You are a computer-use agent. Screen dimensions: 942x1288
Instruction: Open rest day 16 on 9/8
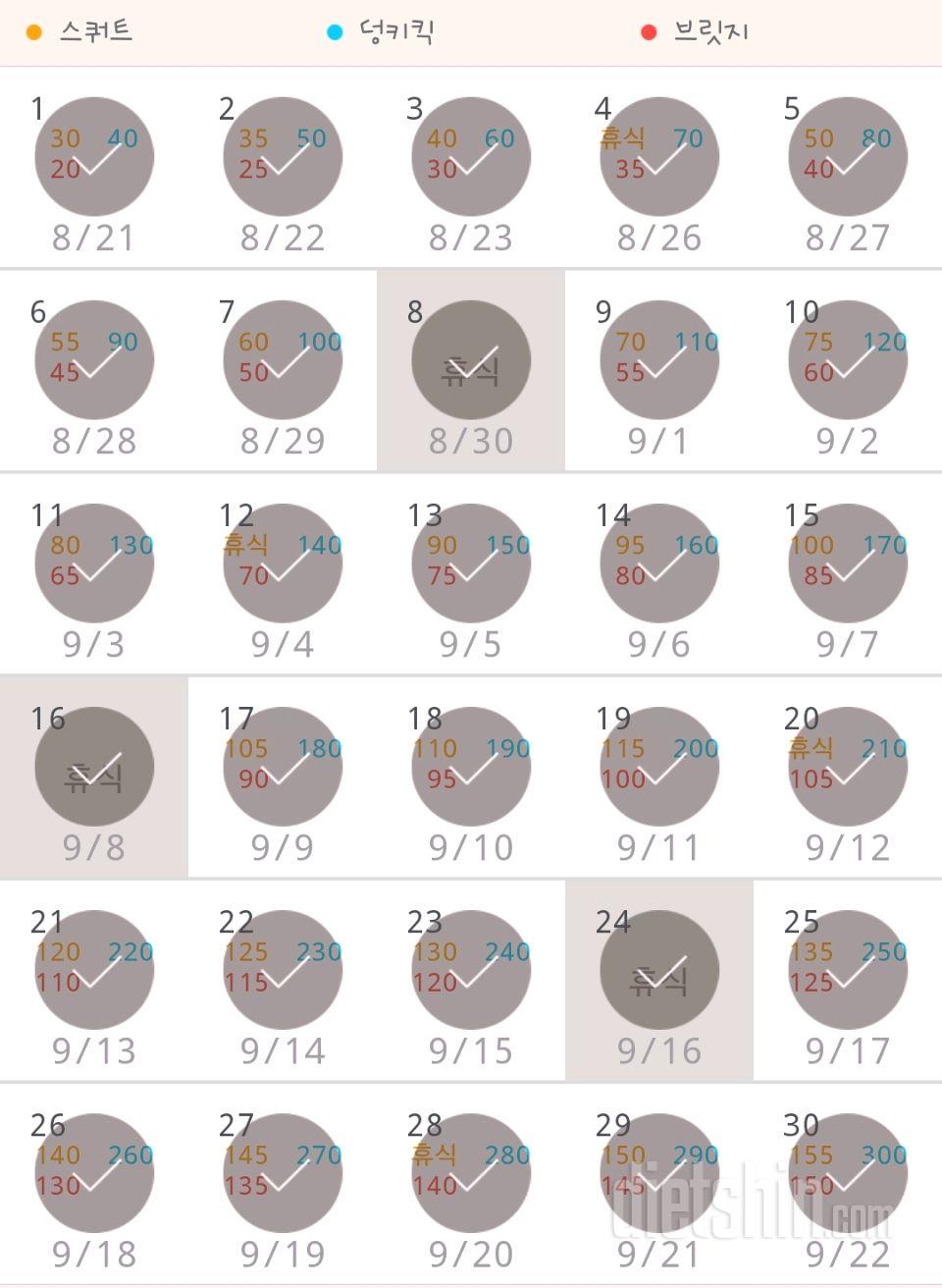pyautogui.click(x=94, y=767)
